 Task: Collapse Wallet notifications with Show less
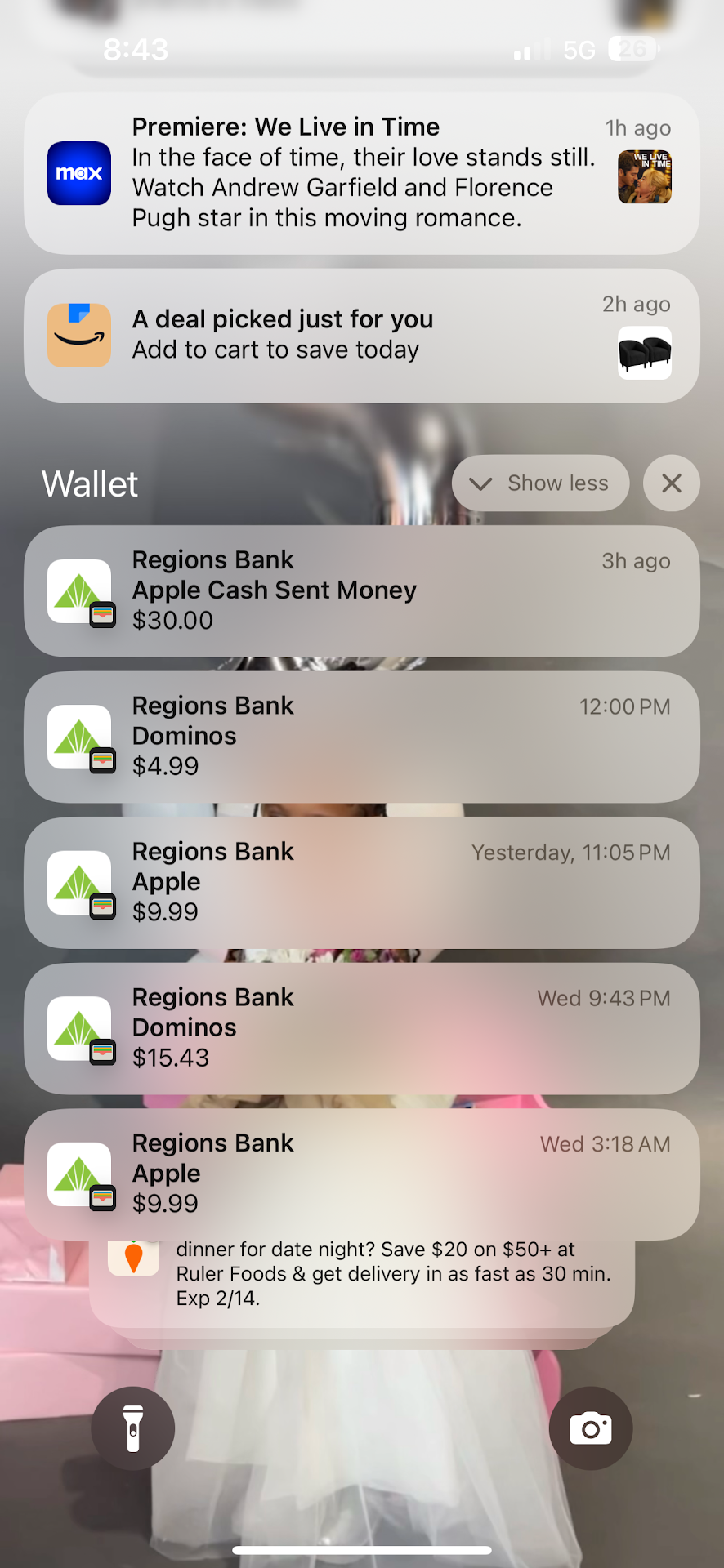[540, 483]
